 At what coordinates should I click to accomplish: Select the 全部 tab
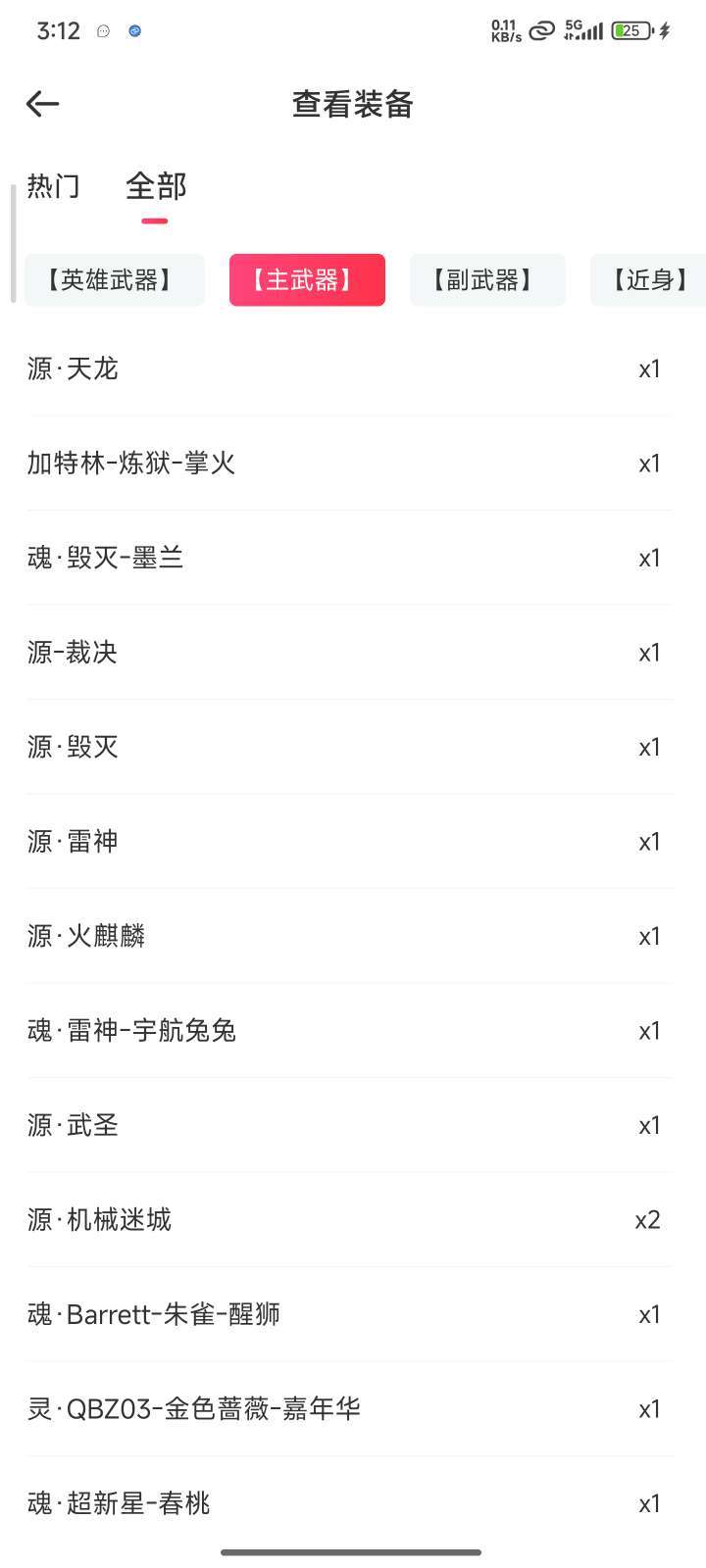point(156,186)
